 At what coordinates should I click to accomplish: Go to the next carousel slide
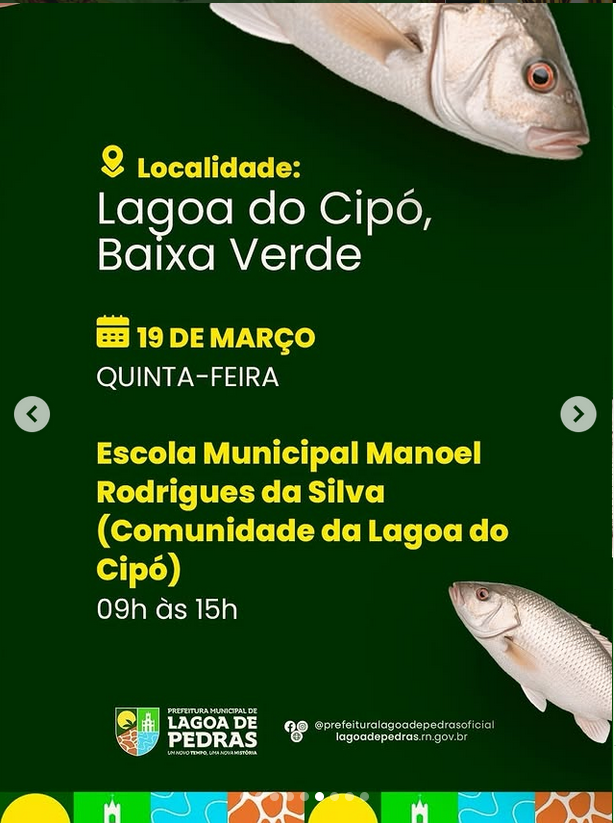point(578,414)
